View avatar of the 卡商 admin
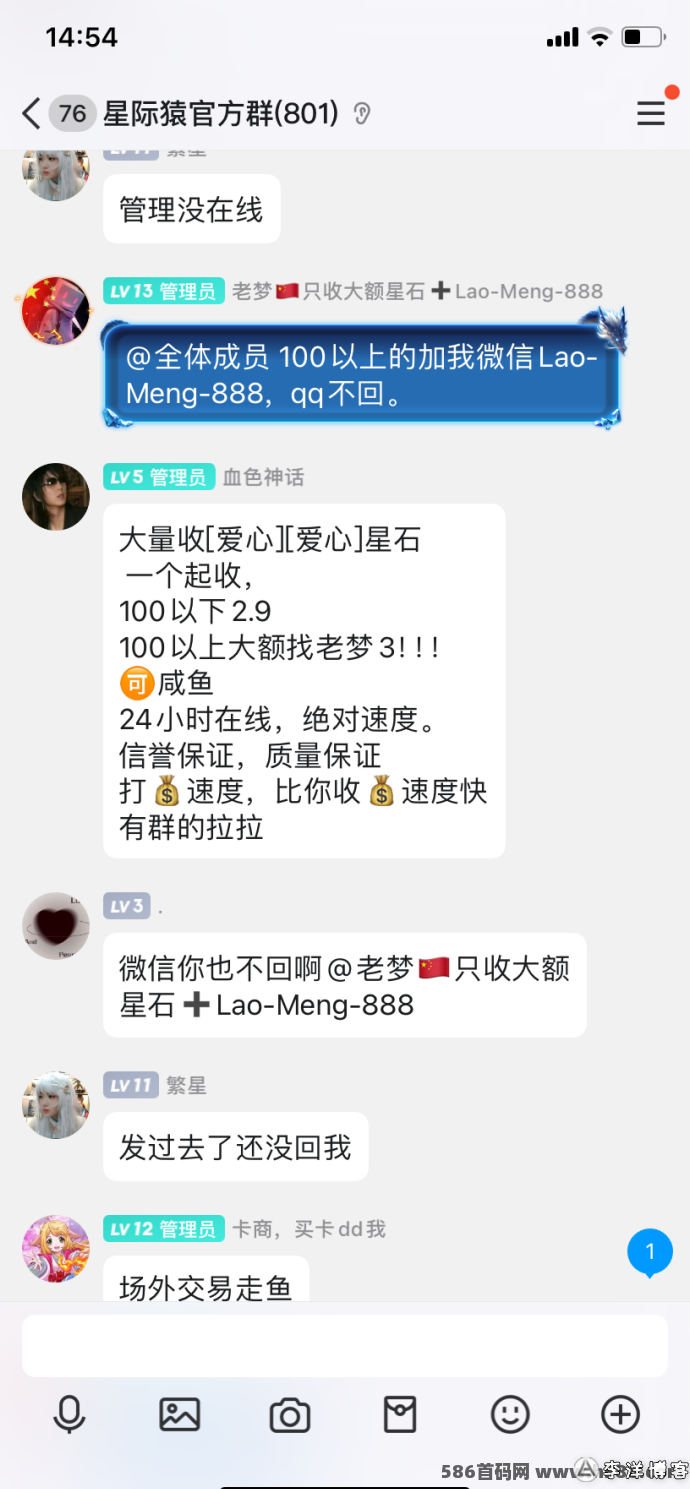Viewport: 690px width, 1489px height. 56,1249
